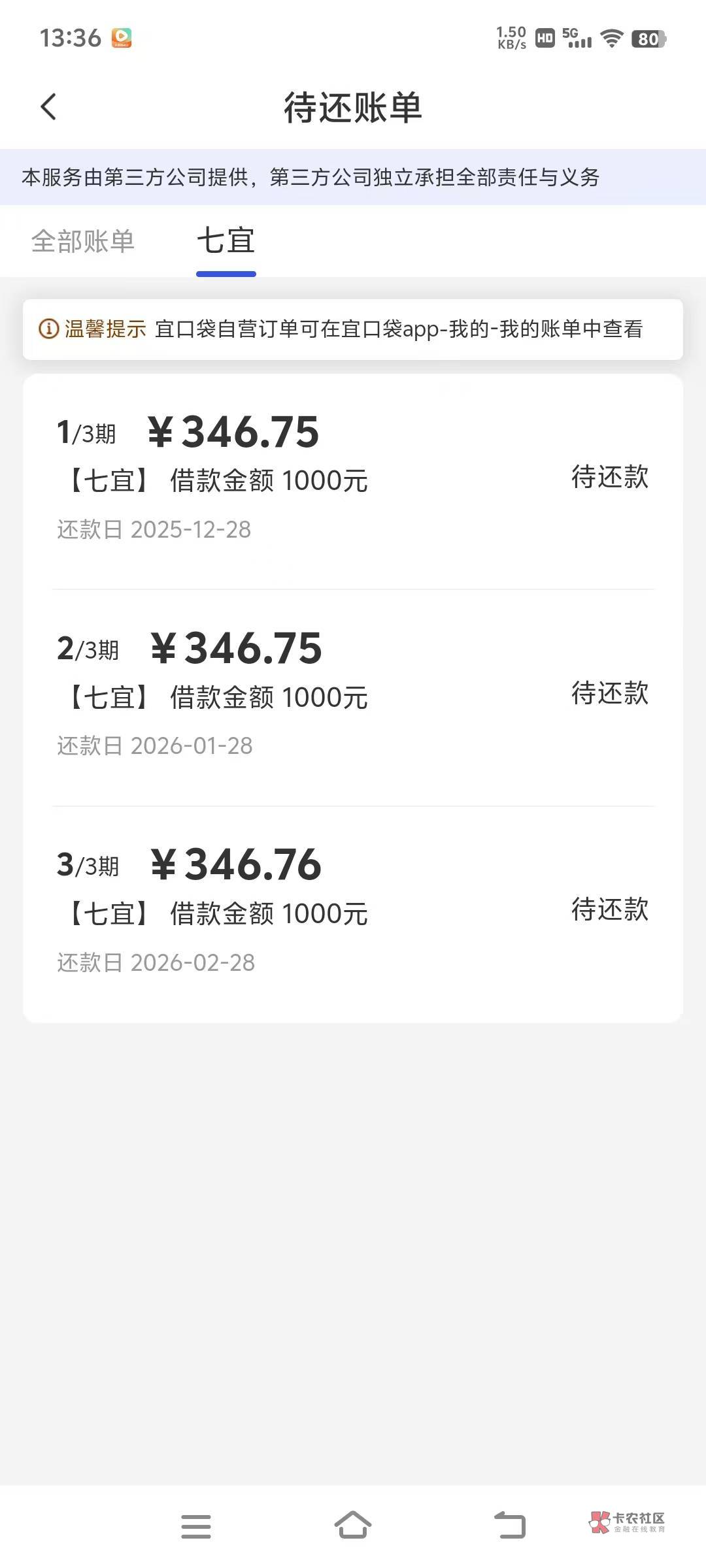The width and height of the screenshot is (706, 1568).
Task: Switch to the 全部账单 tab
Action: tap(83, 241)
